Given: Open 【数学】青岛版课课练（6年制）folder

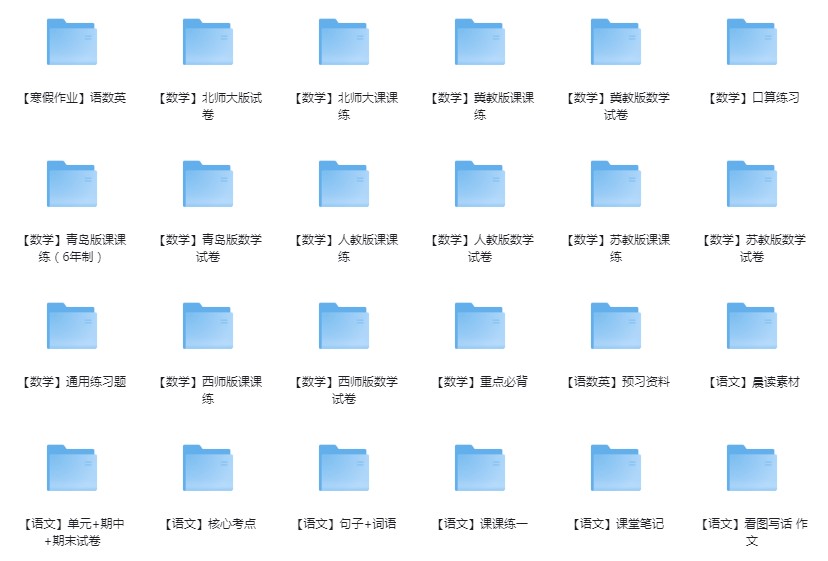Looking at the screenshot, I should (x=72, y=185).
